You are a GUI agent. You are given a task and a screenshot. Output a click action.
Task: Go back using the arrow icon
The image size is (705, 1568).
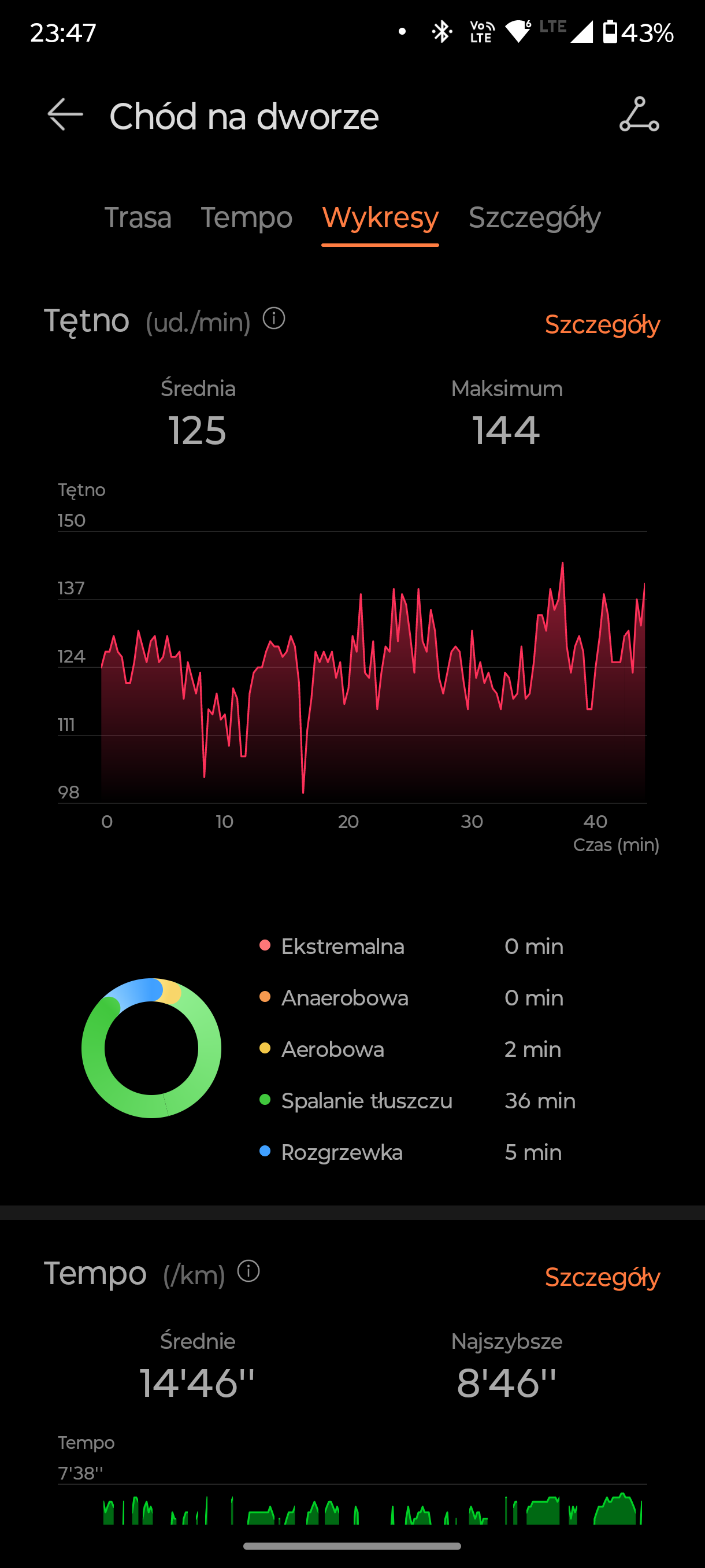(x=65, y=114)
